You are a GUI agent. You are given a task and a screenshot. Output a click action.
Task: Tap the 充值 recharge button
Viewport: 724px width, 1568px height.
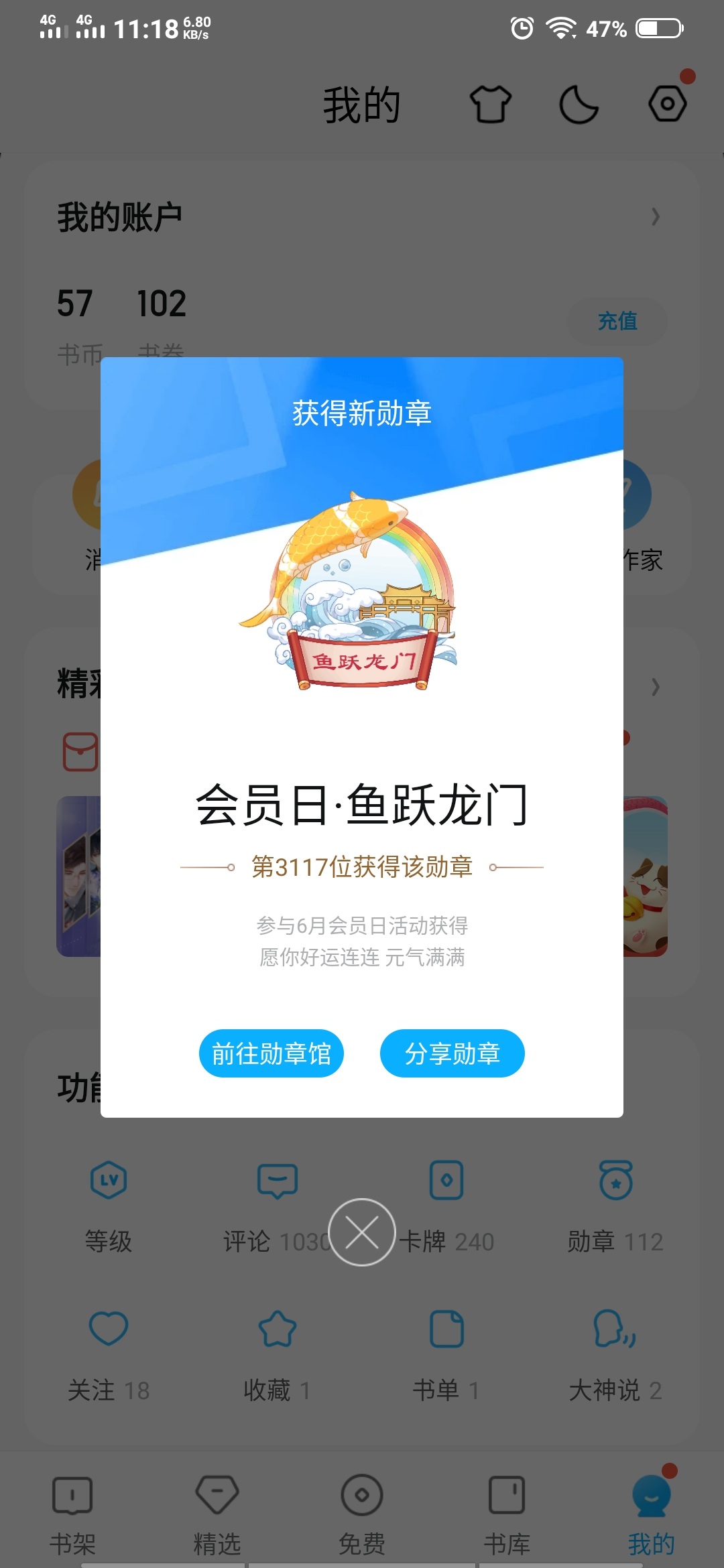(617, 321)
